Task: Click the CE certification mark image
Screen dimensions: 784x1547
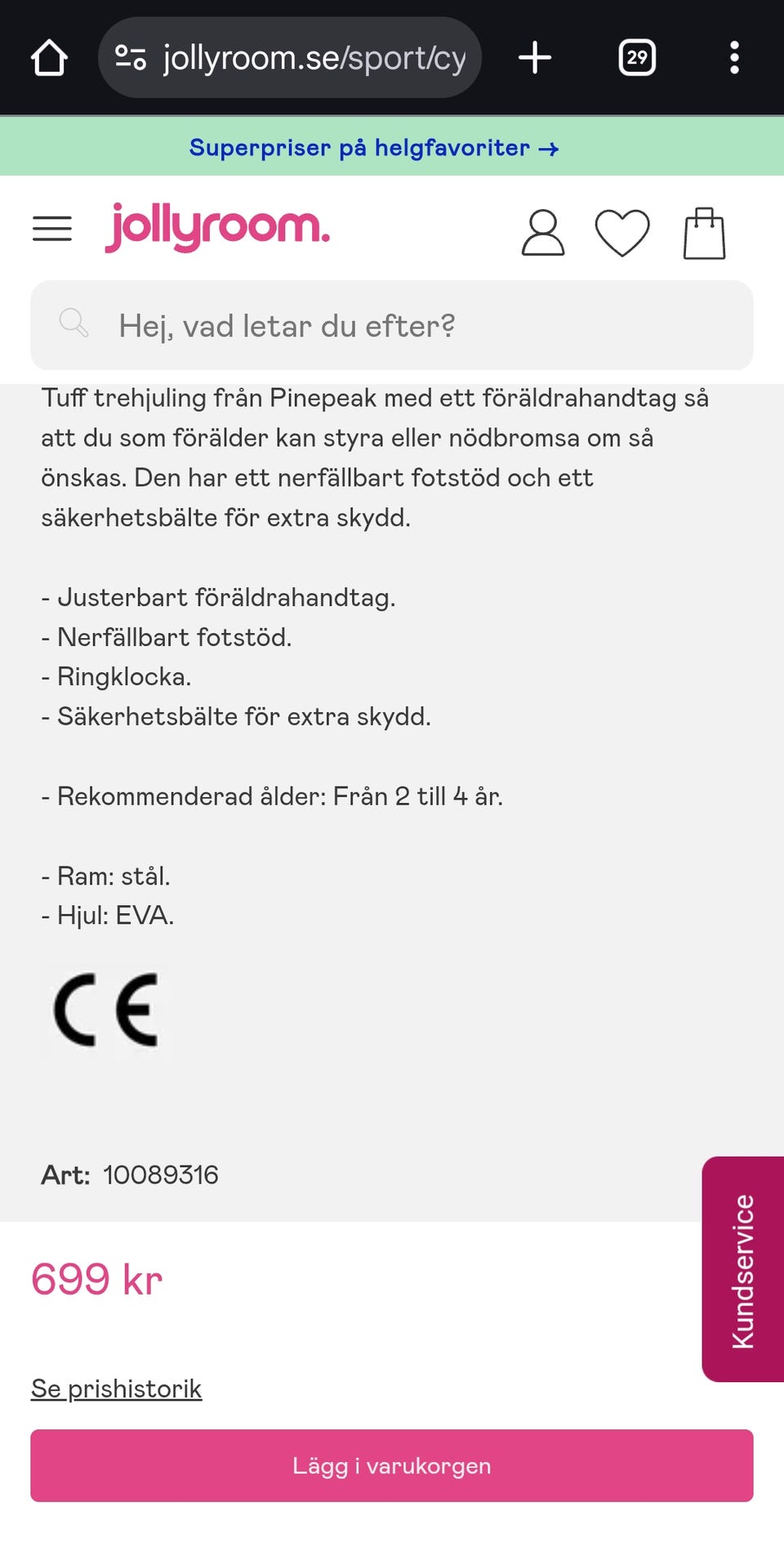Action: pos(105,1013)
